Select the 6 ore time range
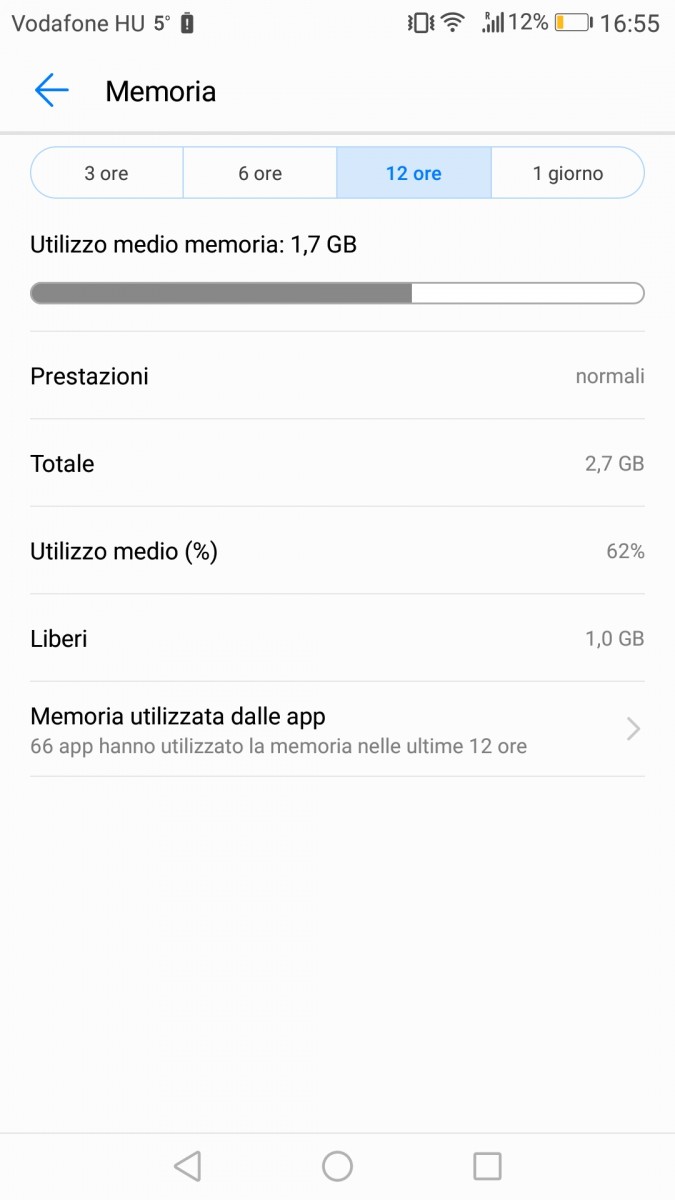The height and width of the screenshot is (1200, 675). 260,173
